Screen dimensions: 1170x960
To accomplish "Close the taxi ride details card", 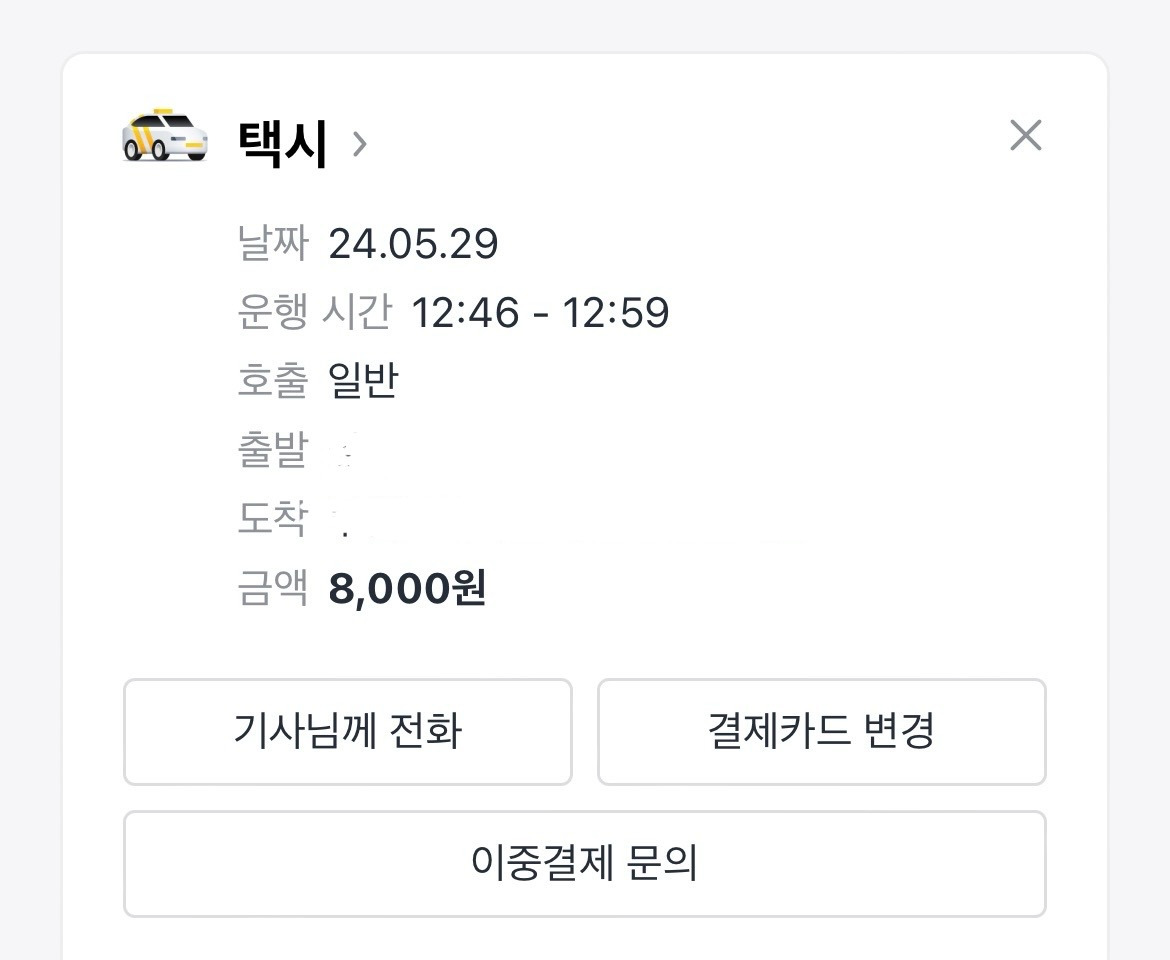I will [1026, 136].
